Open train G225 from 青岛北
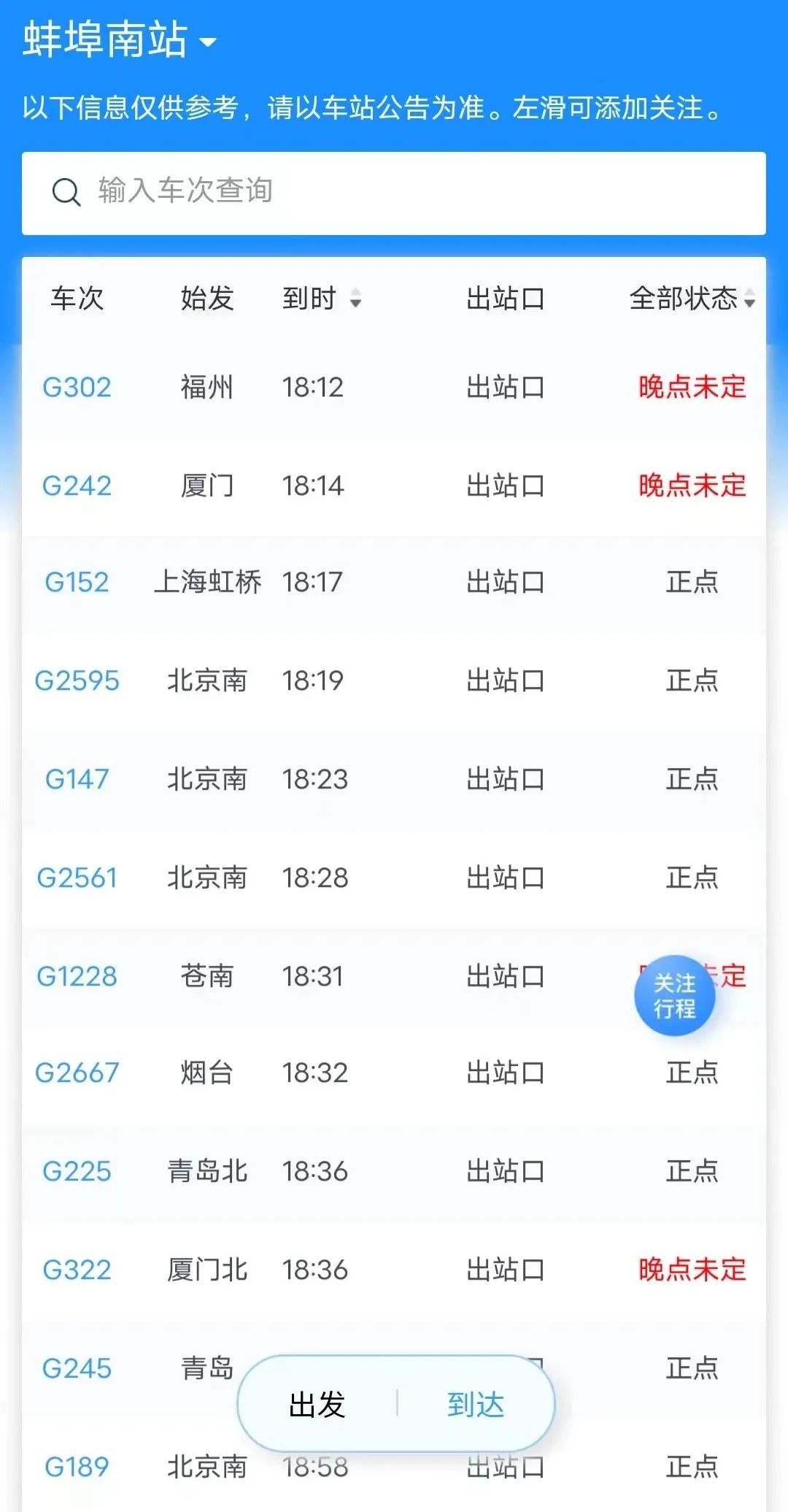Viewport: 788px width, 1512px height. (x=77, y=1171)
